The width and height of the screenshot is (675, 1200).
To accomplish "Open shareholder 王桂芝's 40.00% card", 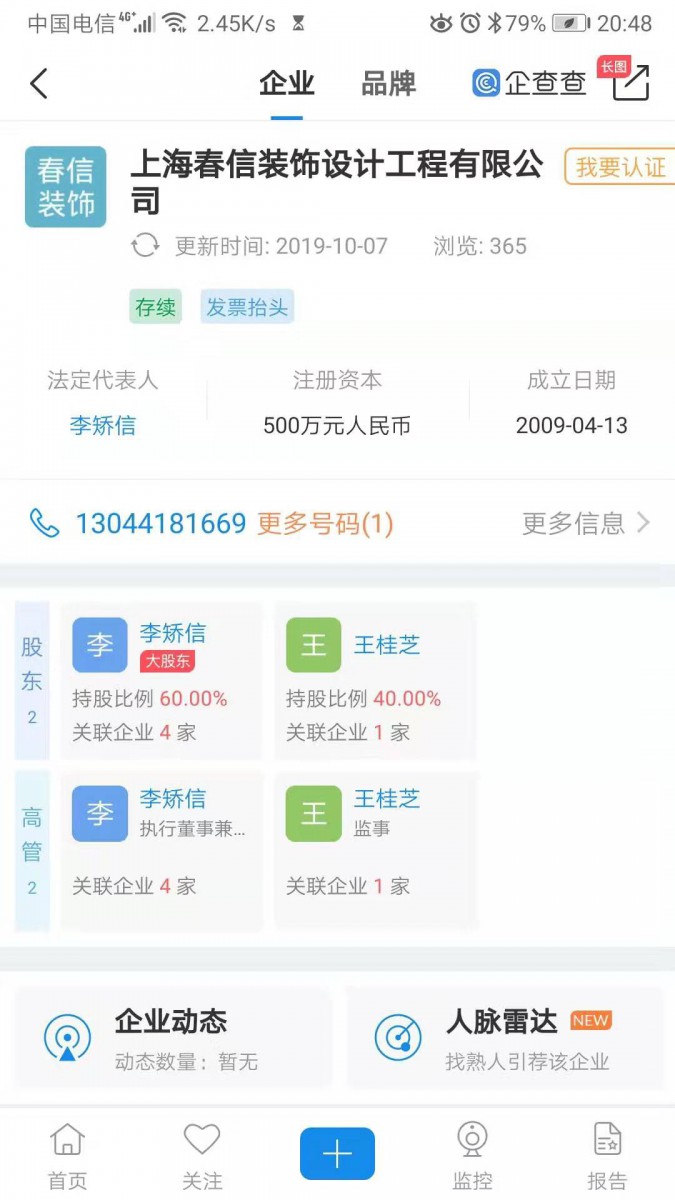I will tap(375, 680).
